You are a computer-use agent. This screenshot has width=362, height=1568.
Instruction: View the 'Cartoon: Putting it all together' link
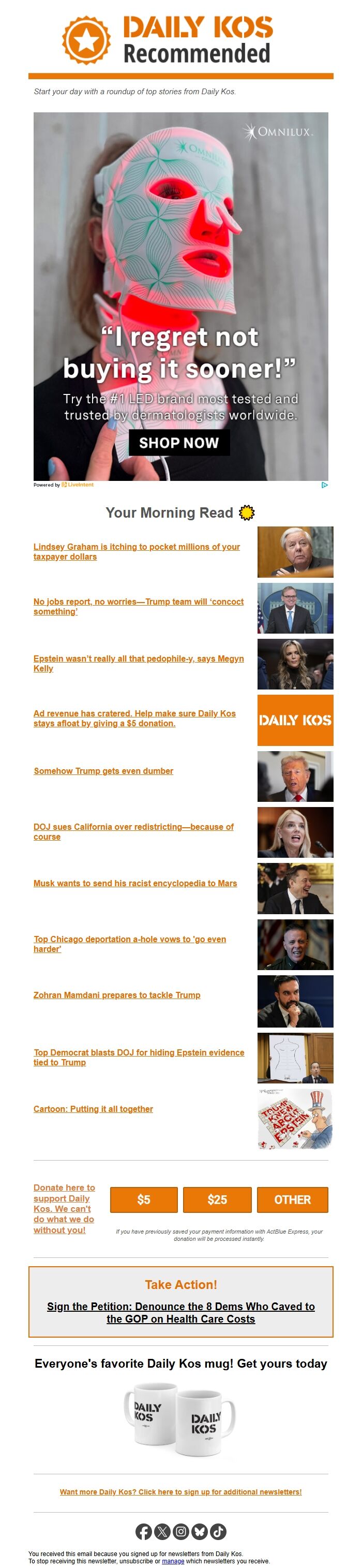(x=93, y=1109)
